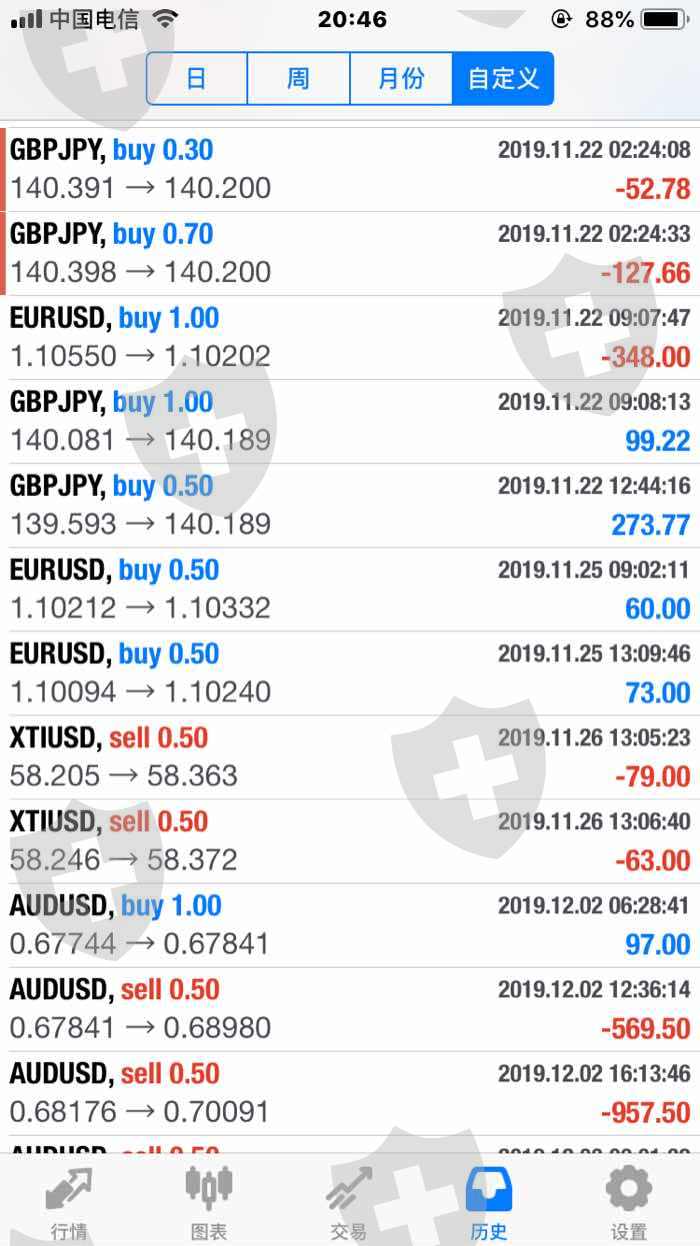Open the XTIUSD sell trade losing 79.00
This screenshot has height=1246, width=700.
pos(350,757)
